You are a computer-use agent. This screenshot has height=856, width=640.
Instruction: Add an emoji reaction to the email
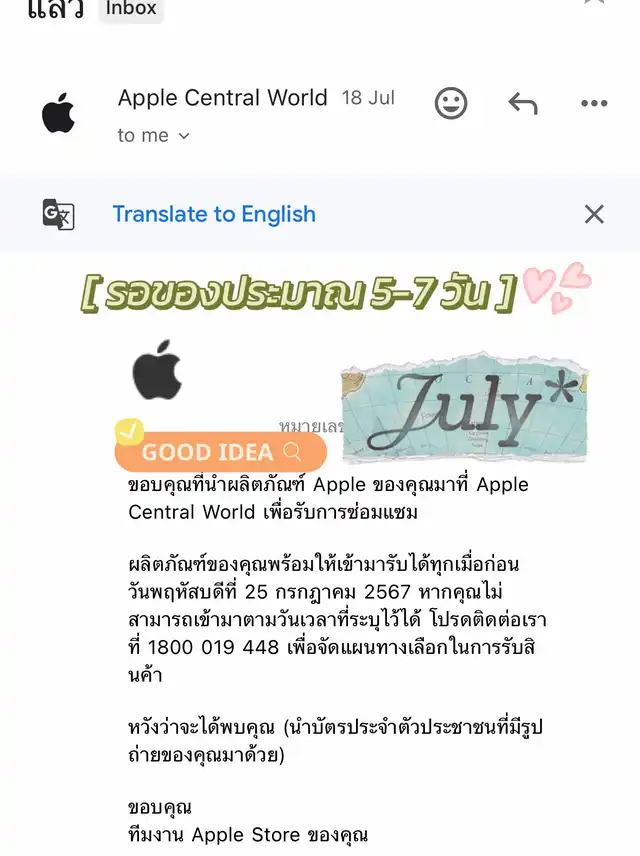point(451,103)
